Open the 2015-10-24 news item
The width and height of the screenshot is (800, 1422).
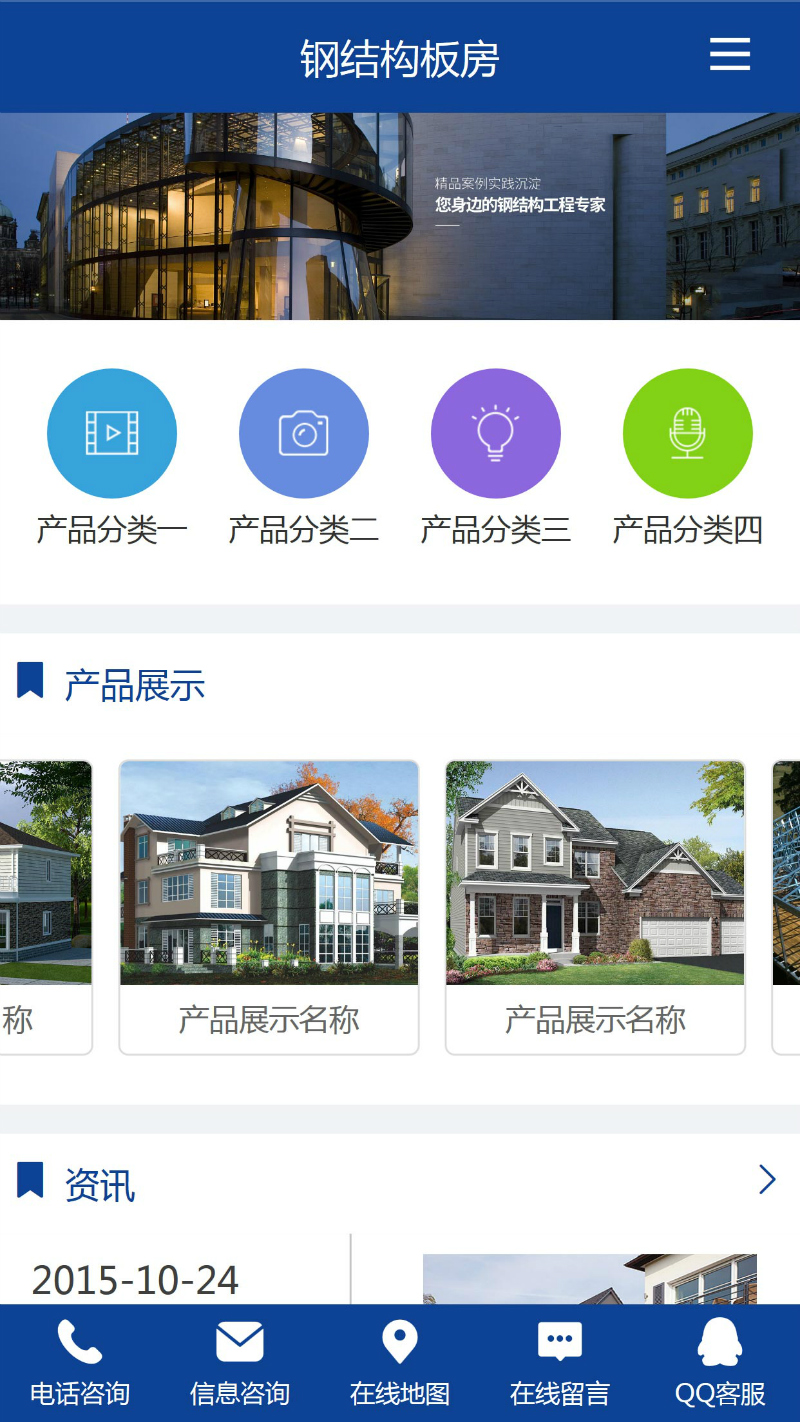pyautogui.click(x=136, y=1280)
